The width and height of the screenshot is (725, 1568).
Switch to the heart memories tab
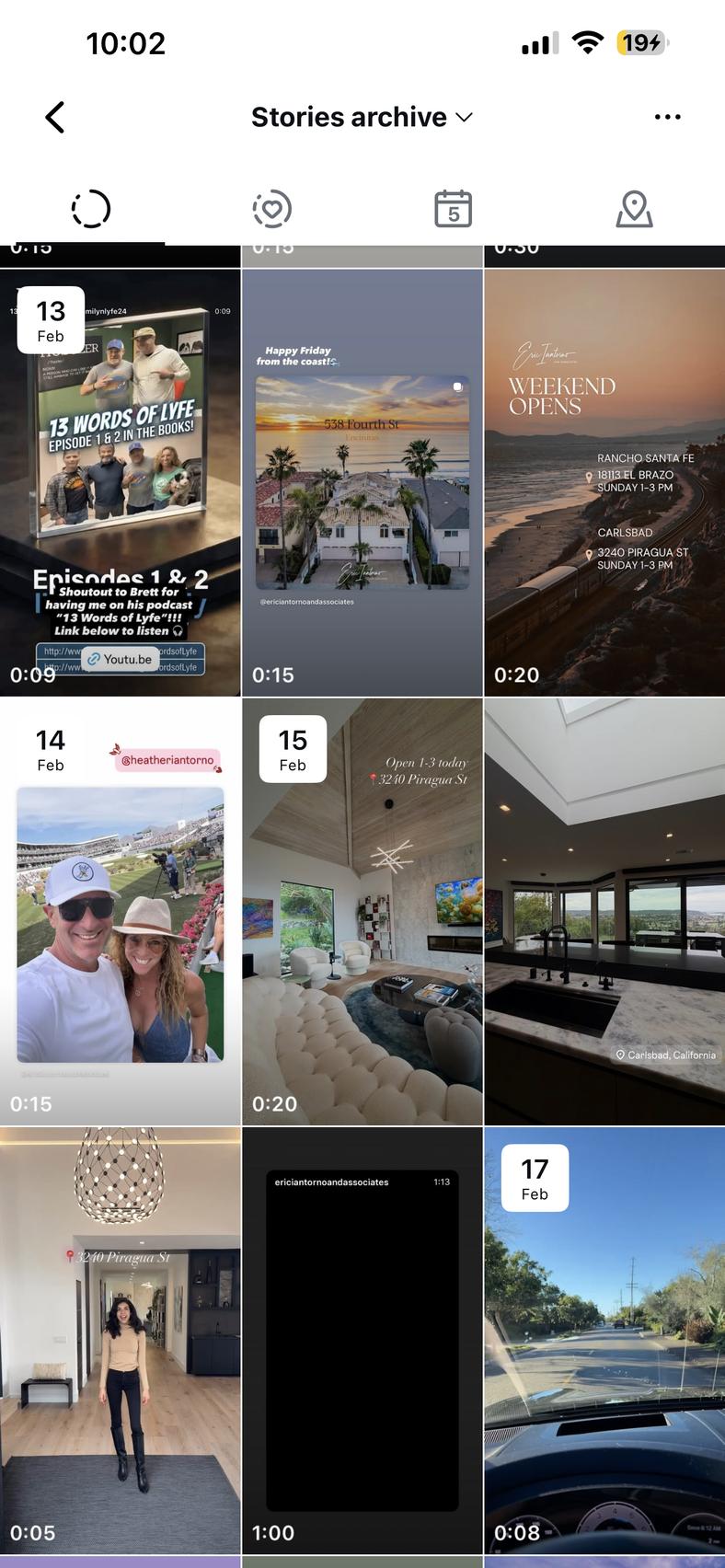271,210
